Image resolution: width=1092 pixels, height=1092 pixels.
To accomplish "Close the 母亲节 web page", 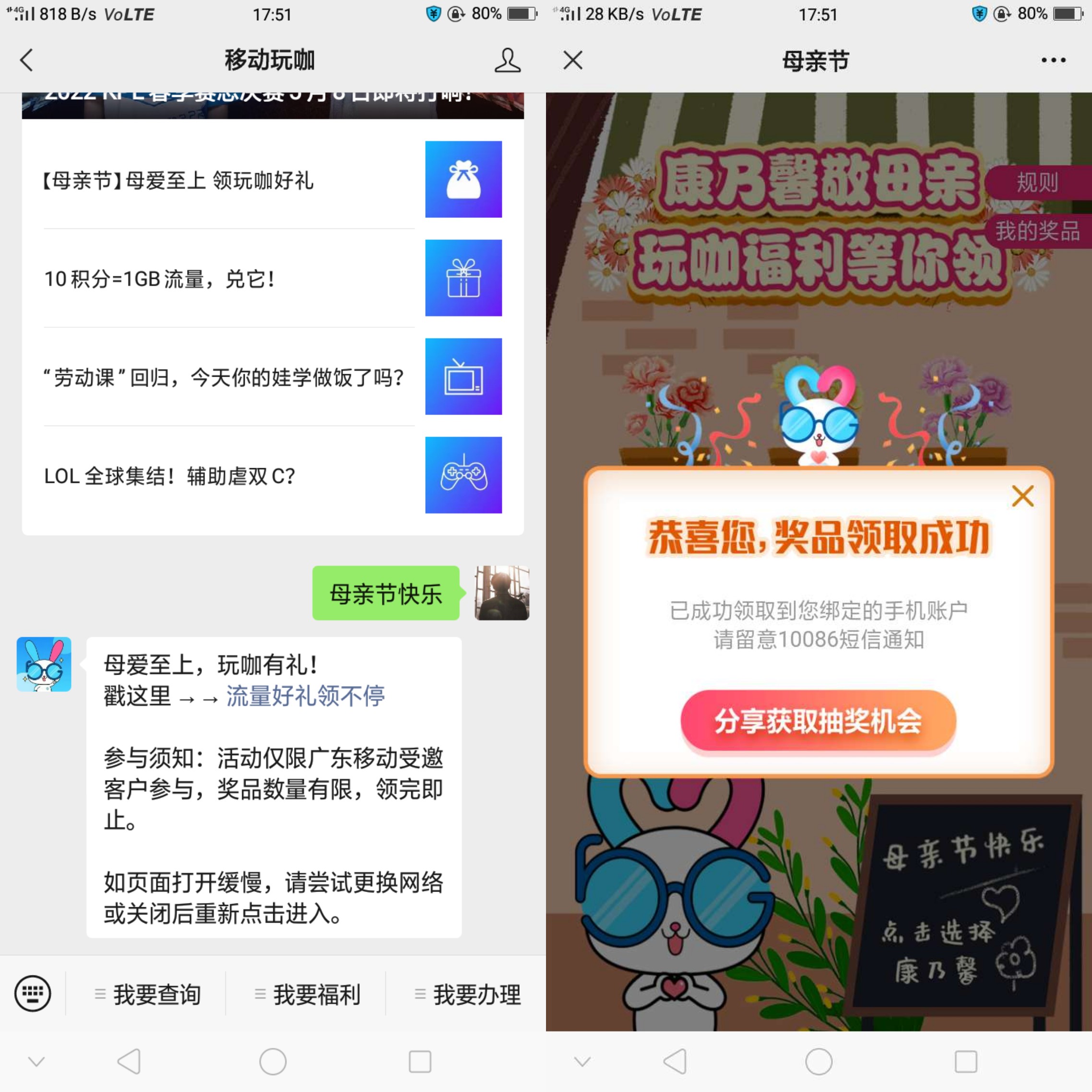I will point(572,60).
